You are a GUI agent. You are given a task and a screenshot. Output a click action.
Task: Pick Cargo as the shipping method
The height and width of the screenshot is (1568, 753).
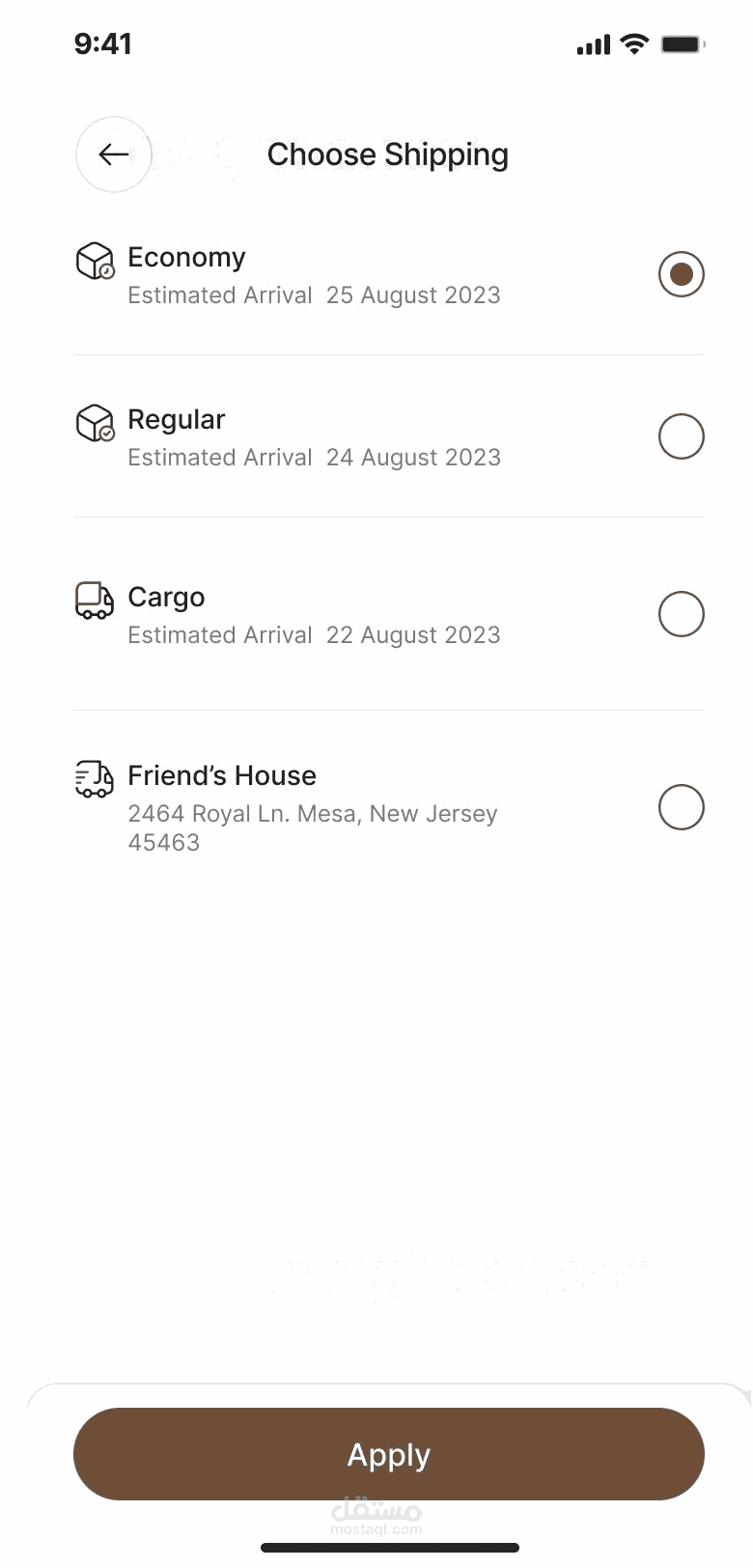click(x=681, y=614)
